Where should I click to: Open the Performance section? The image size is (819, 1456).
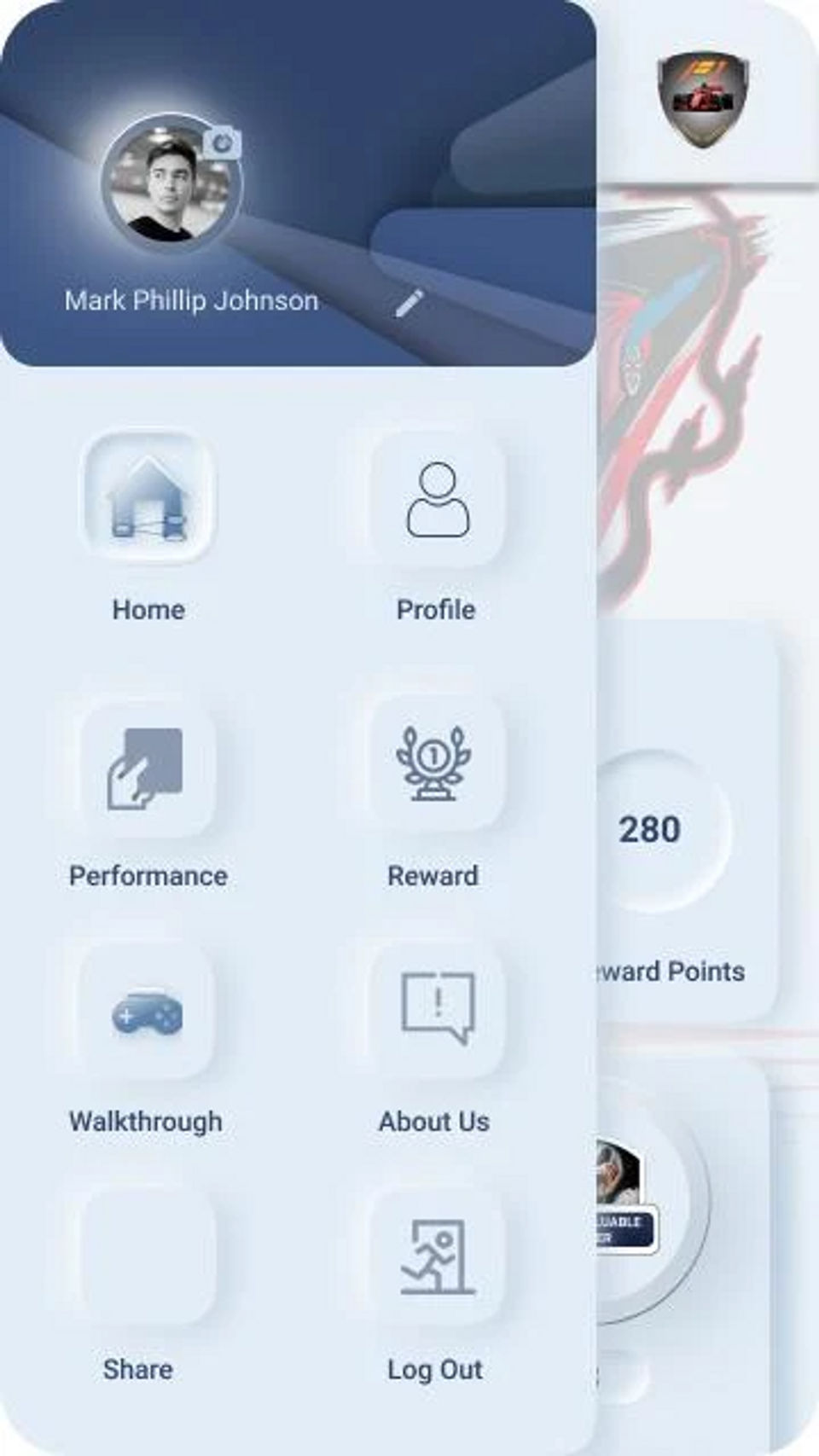point(148,766)
